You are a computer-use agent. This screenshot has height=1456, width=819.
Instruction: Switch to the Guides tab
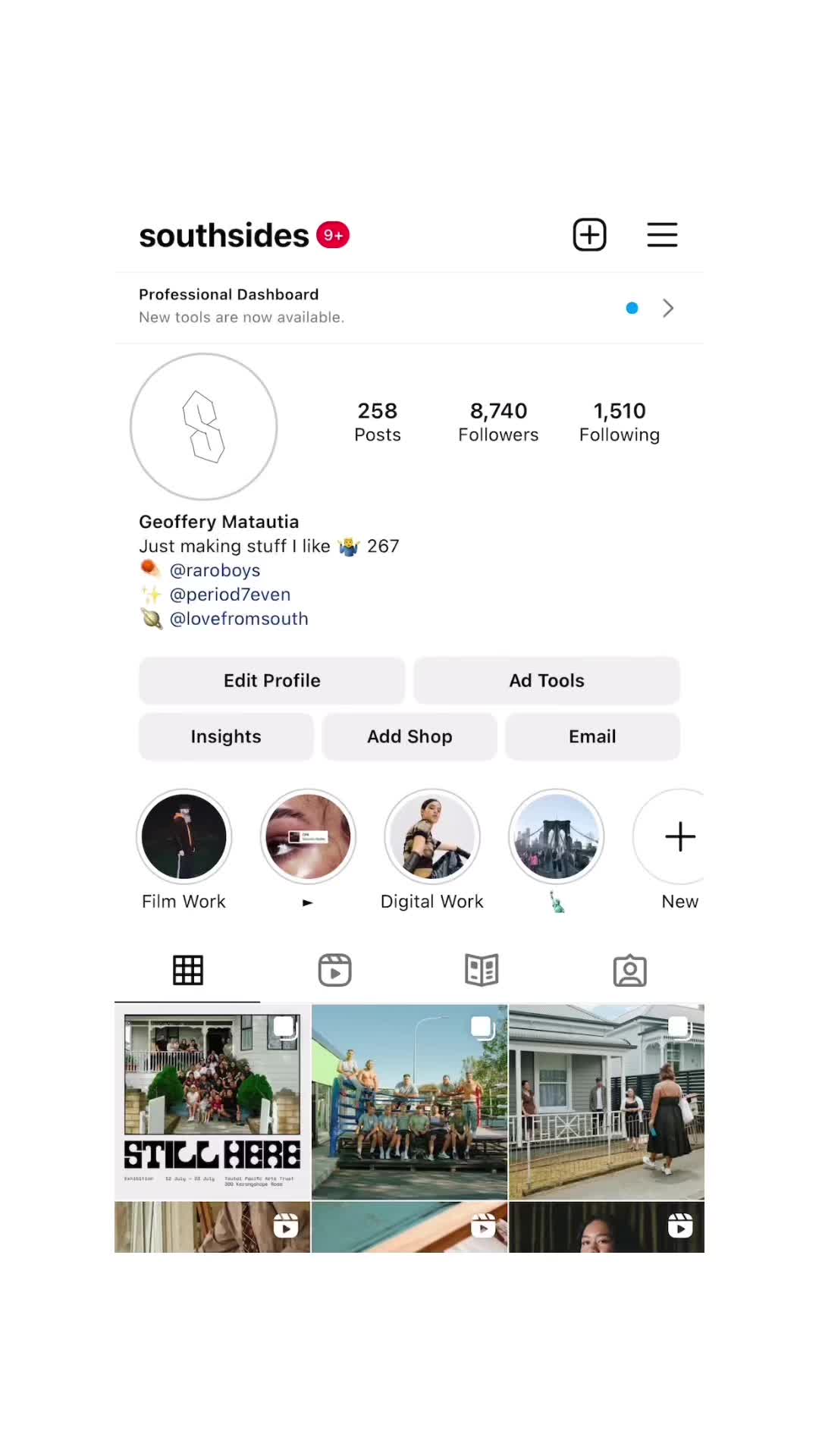[482, 970]
